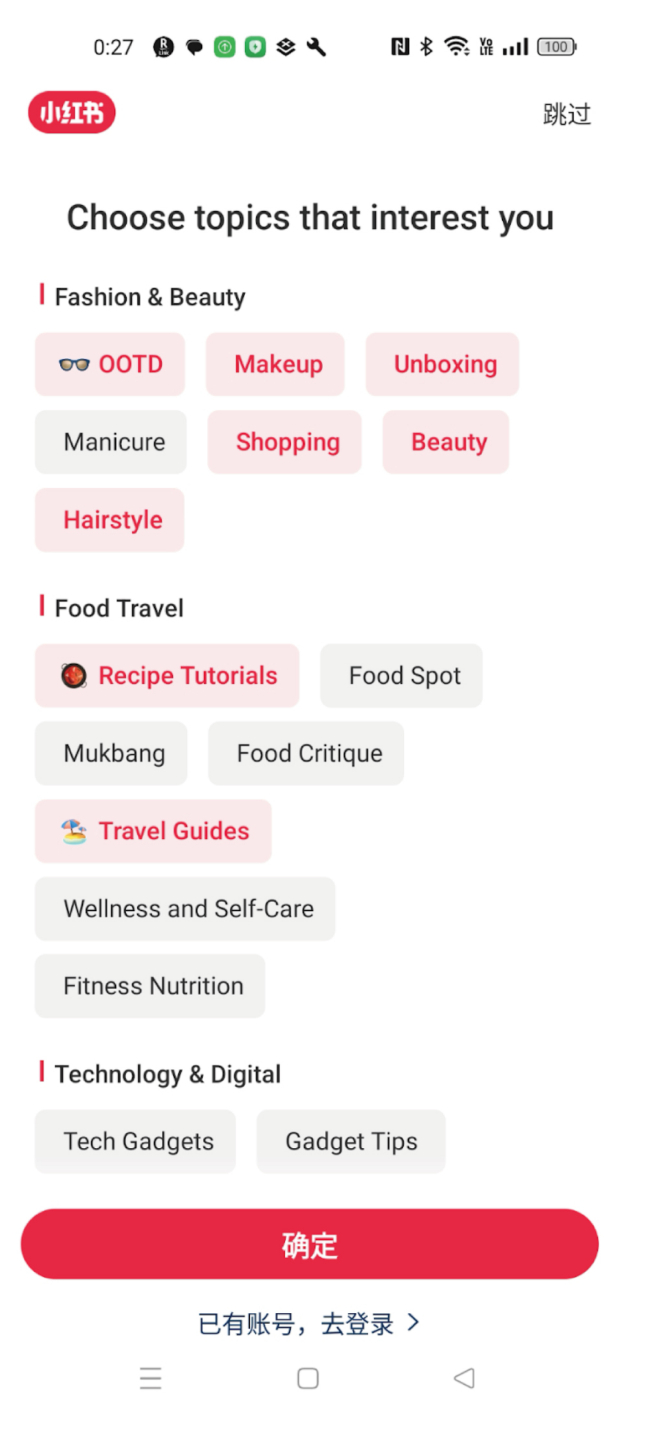Unselect Recipe Tutorials chip
The image size is (647, 1443).
click(167, 676)
